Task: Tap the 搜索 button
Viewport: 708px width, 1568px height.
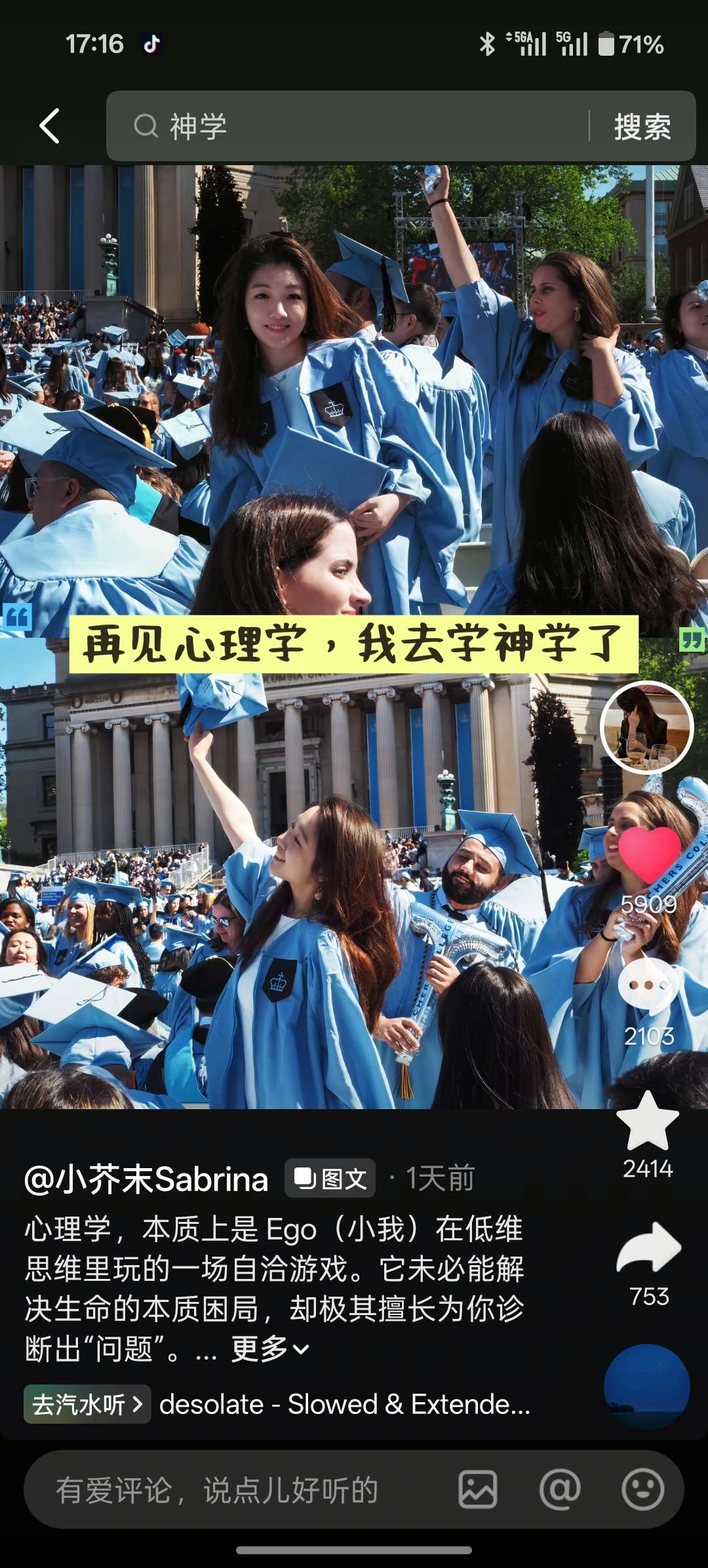Action: [642, 126]
